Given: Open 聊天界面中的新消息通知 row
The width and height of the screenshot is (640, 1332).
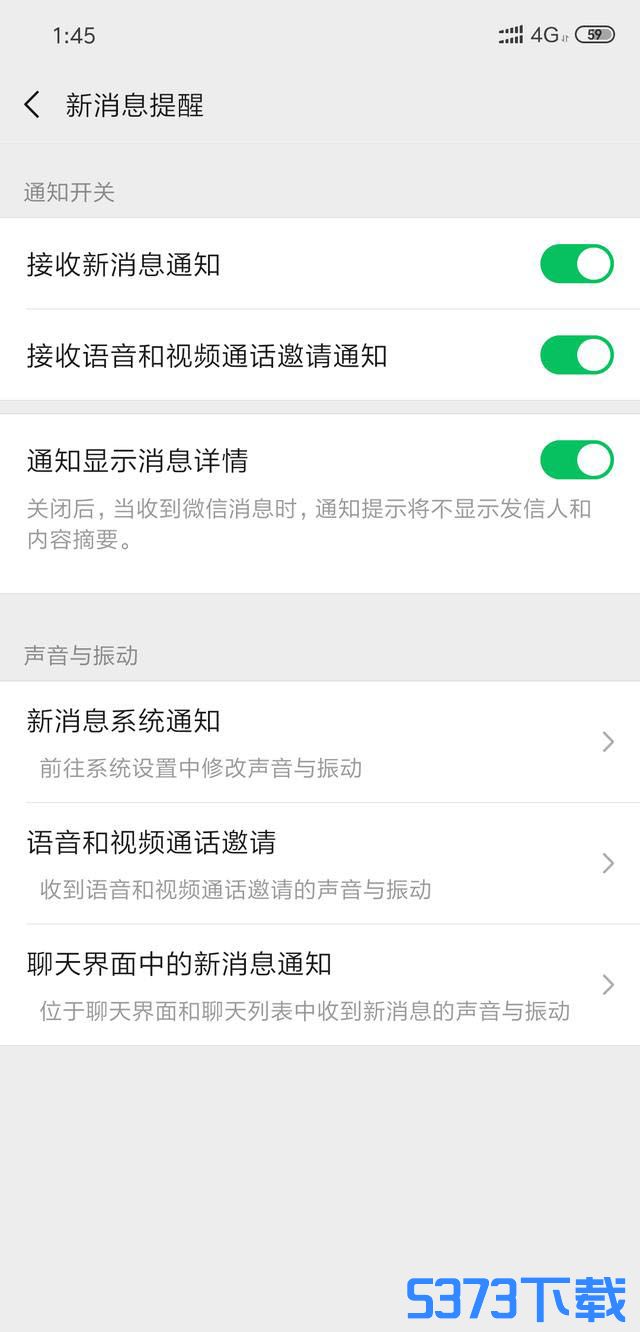Looking at the screenshot, I should pos(320,985).
